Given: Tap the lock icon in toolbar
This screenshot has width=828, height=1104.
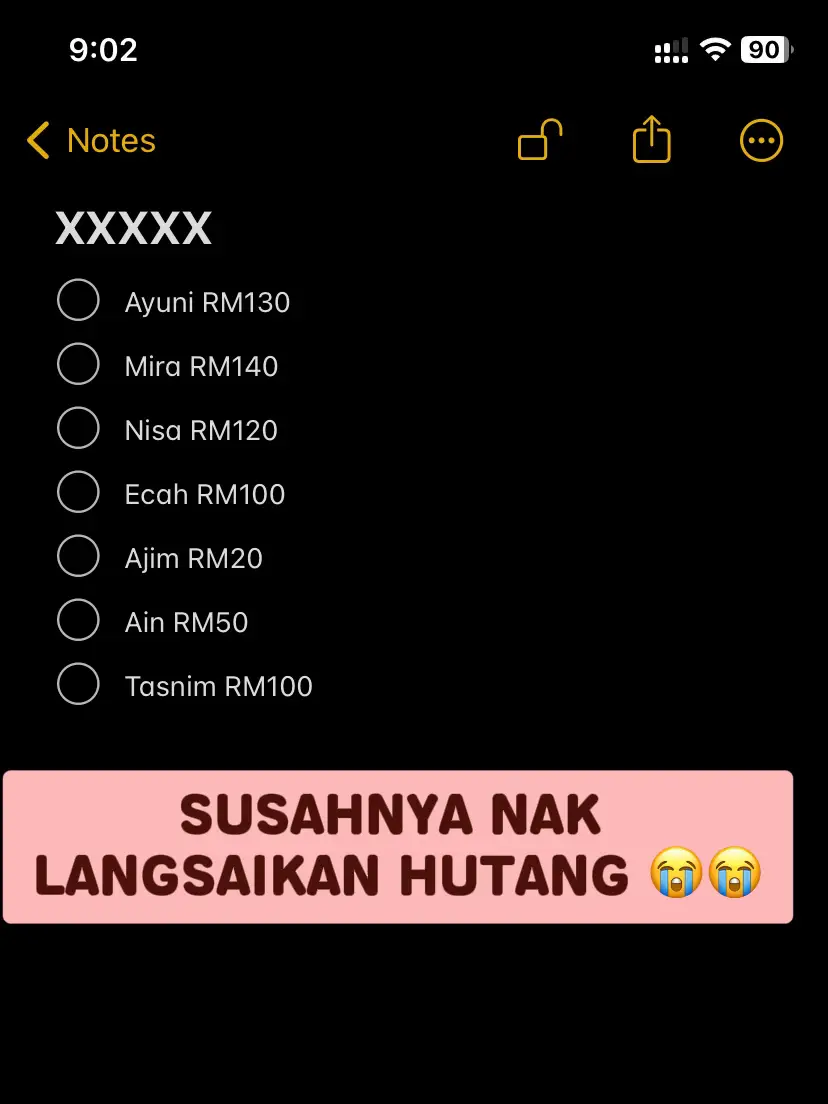Looking at the screenshot, I should tap(540, 141).
